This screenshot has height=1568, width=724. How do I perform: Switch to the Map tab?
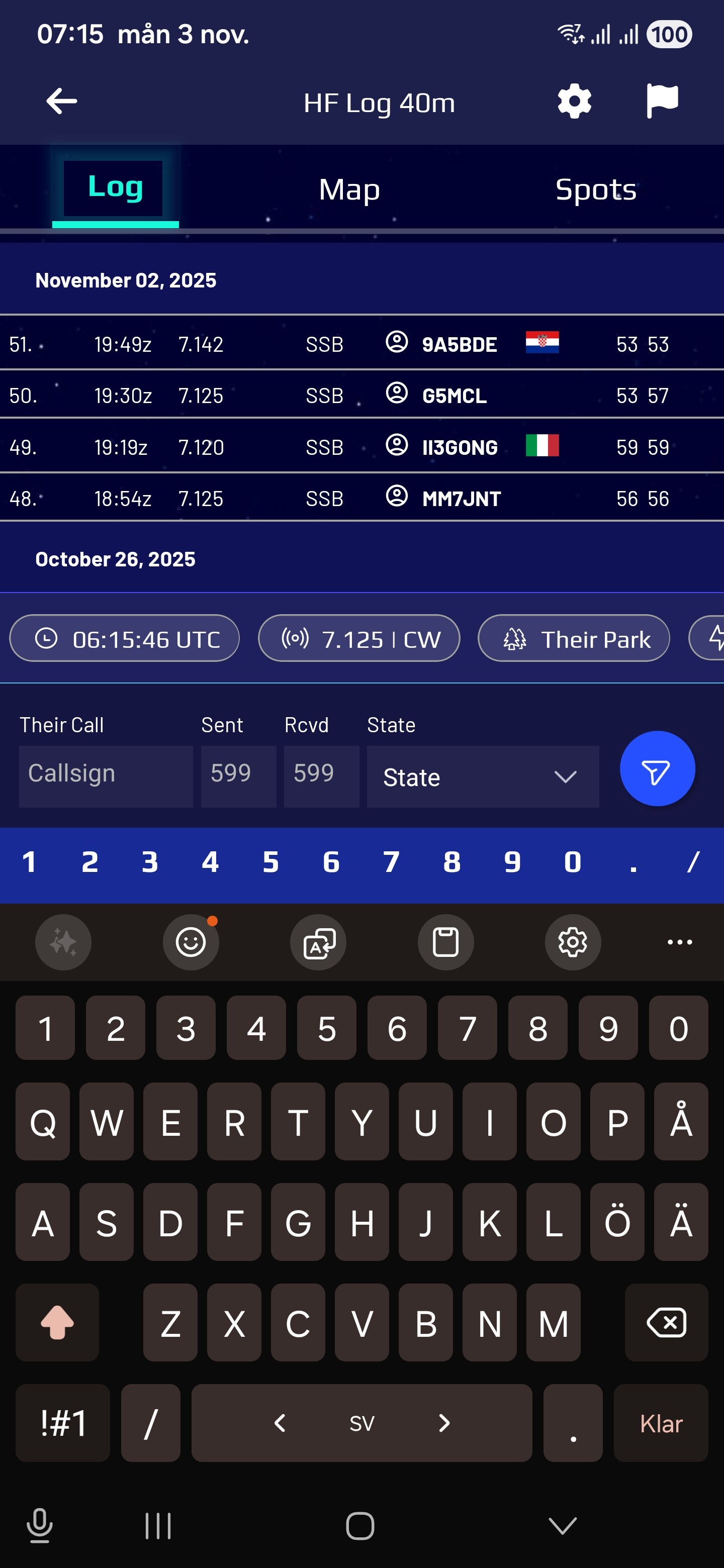click(349, 189)
